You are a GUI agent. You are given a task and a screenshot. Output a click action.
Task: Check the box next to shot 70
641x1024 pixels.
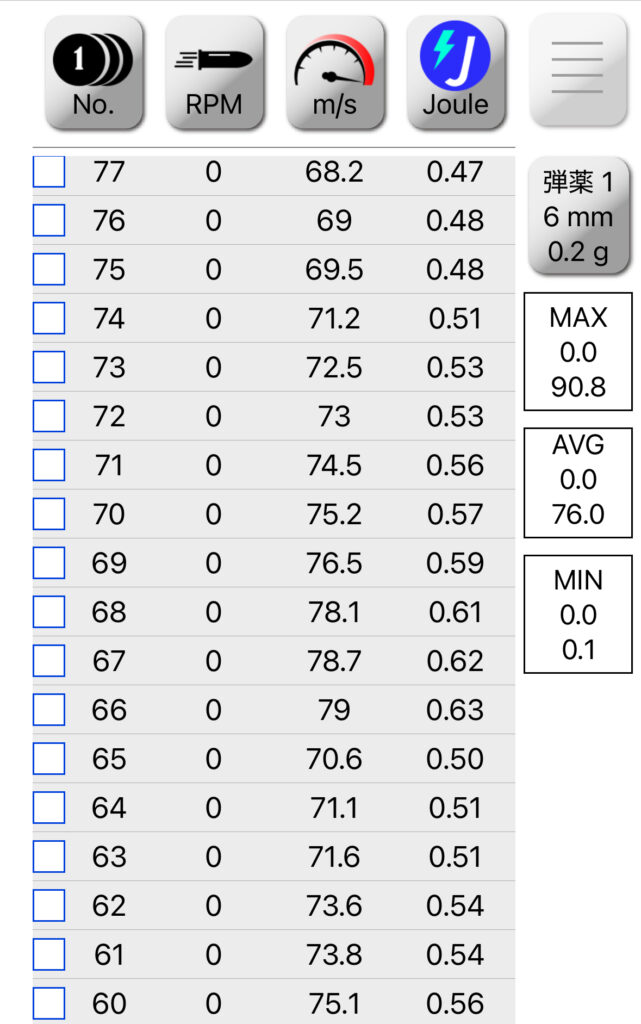49,515
